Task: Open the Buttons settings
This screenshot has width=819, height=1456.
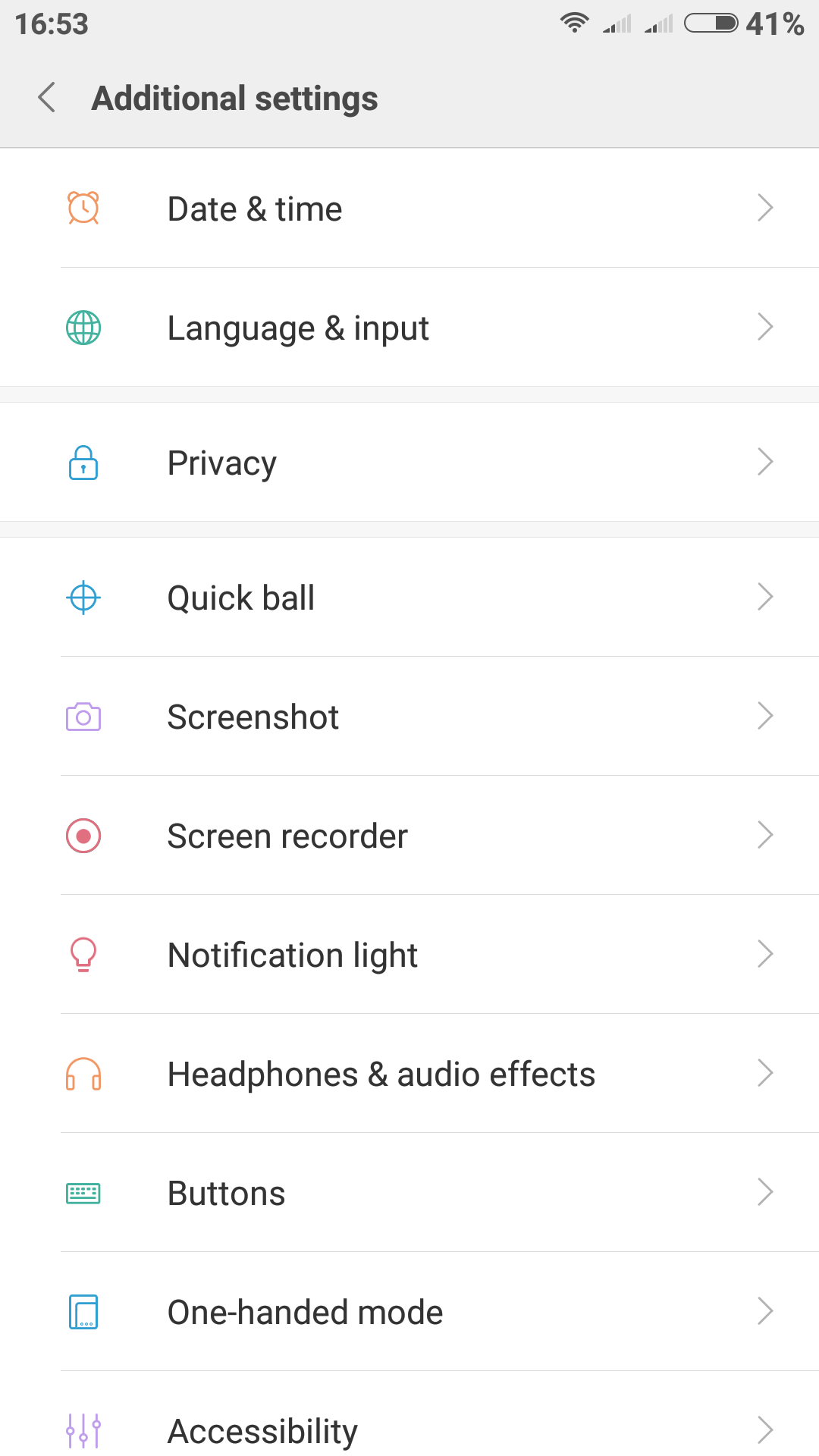Action: (409, 1193)
